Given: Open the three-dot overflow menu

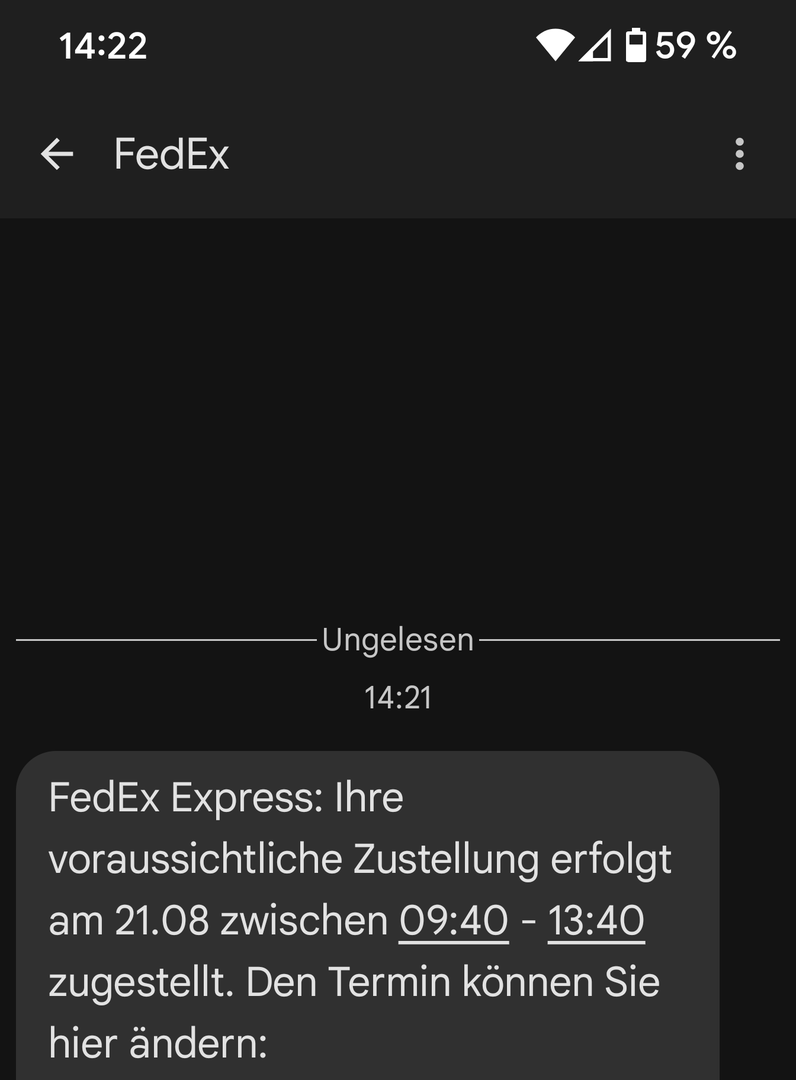Looking at the screenshot, I should click(739, 154).
